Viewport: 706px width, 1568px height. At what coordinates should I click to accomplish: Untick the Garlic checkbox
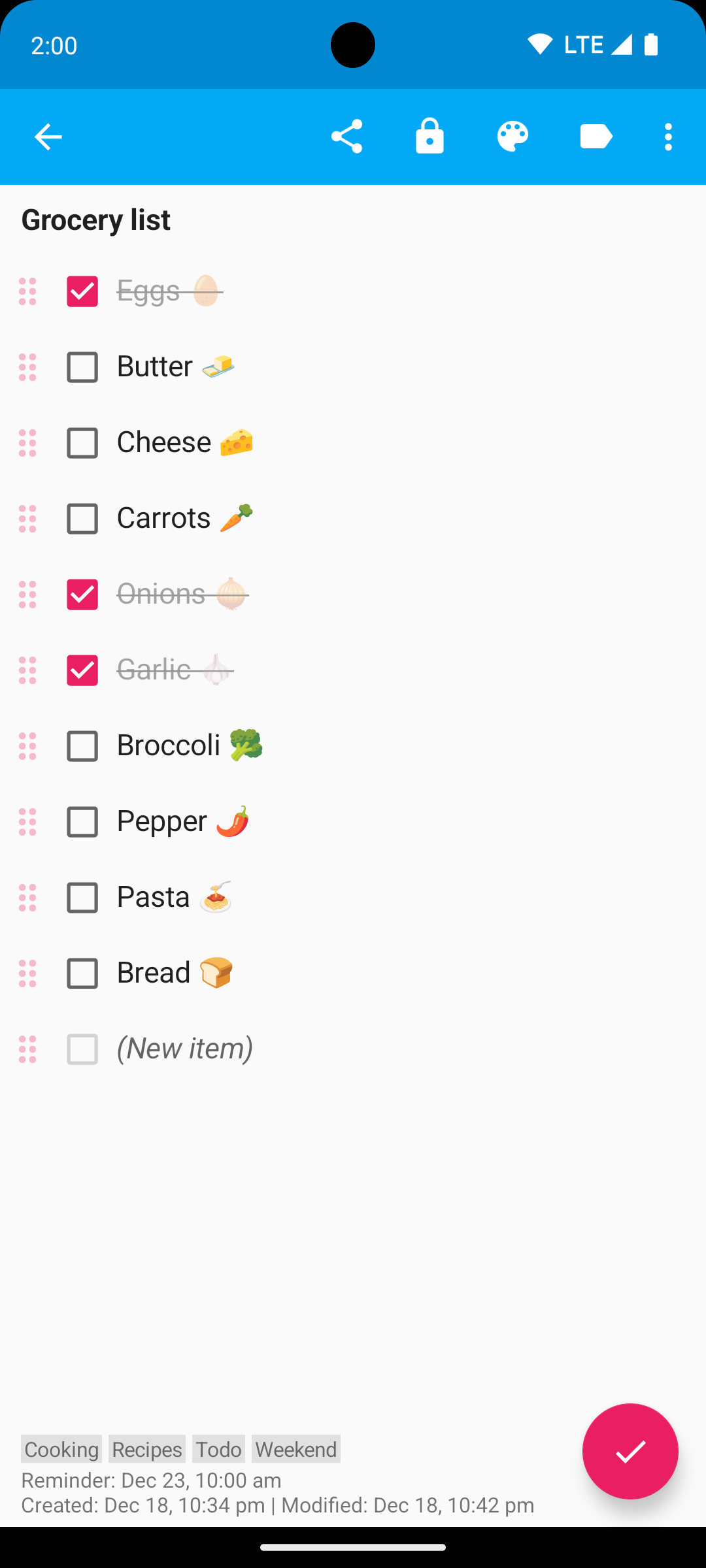point(82,670)
